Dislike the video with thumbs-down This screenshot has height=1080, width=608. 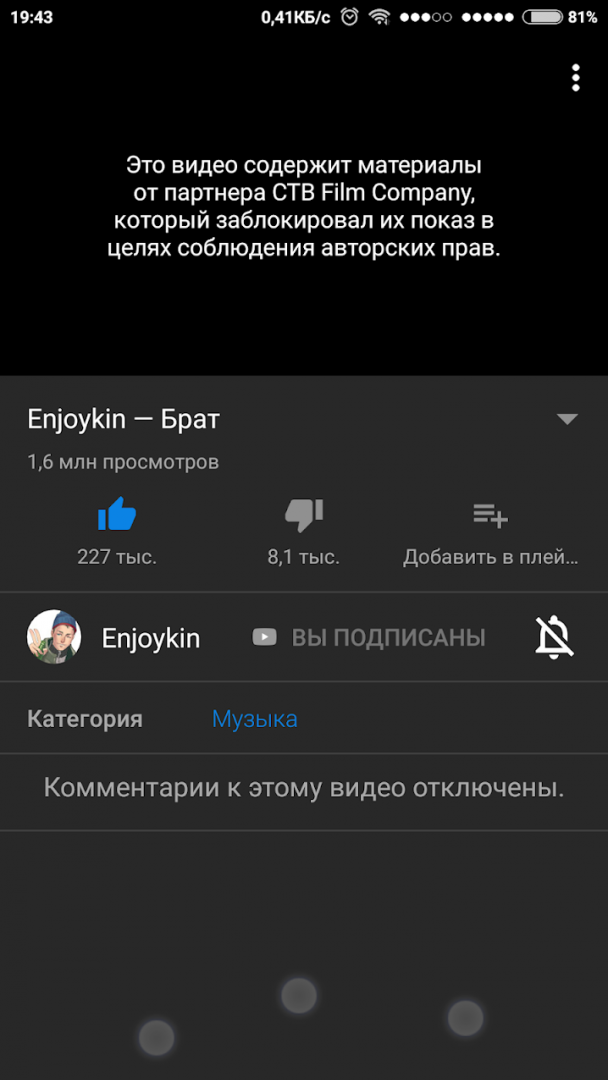coord(303,516)
